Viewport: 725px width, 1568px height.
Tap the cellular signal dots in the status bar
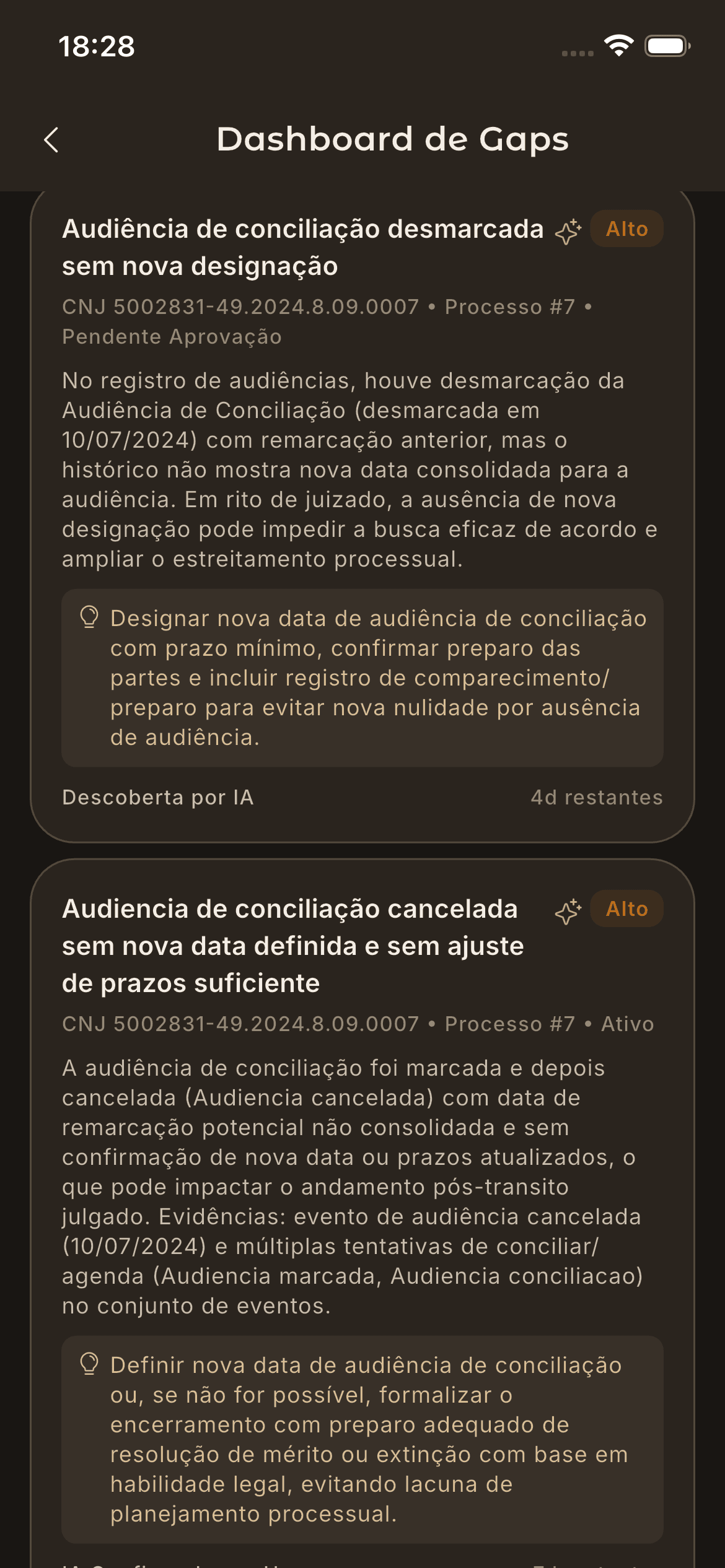coord(576,54)
